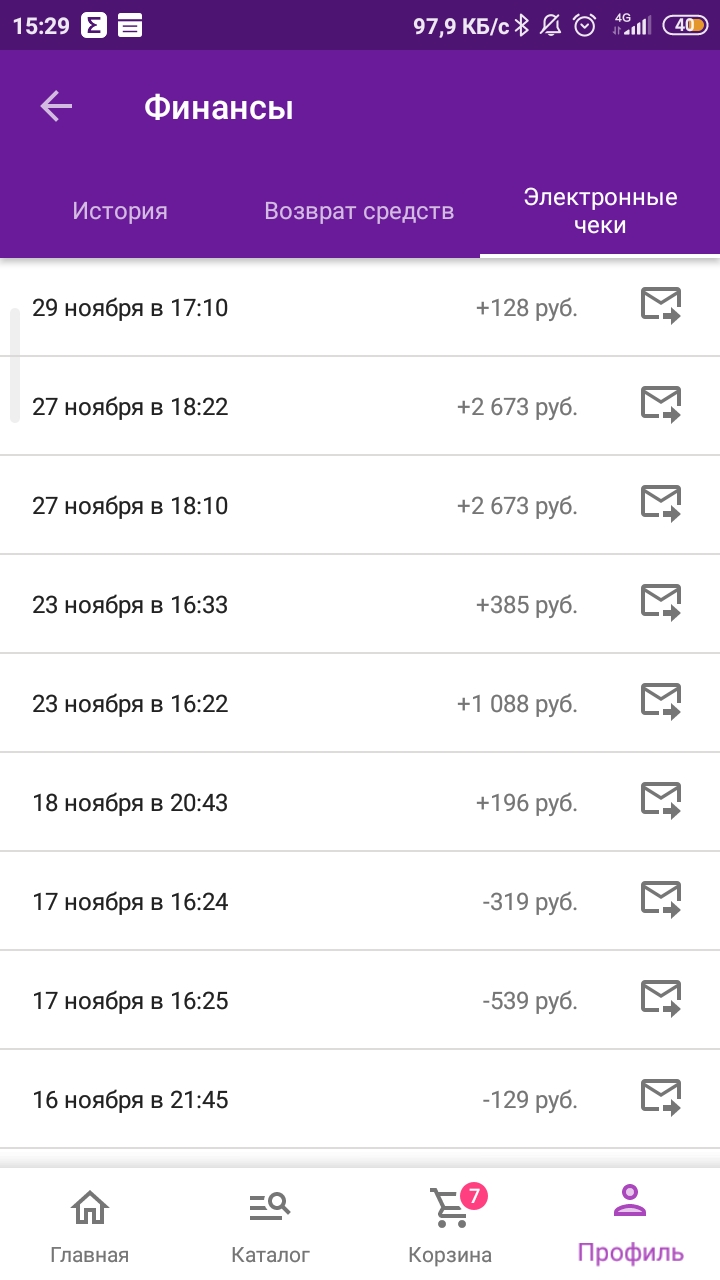Open the Возврат средств tab
Viewport: 720px width, 1280px height.
tap(359, 211)
